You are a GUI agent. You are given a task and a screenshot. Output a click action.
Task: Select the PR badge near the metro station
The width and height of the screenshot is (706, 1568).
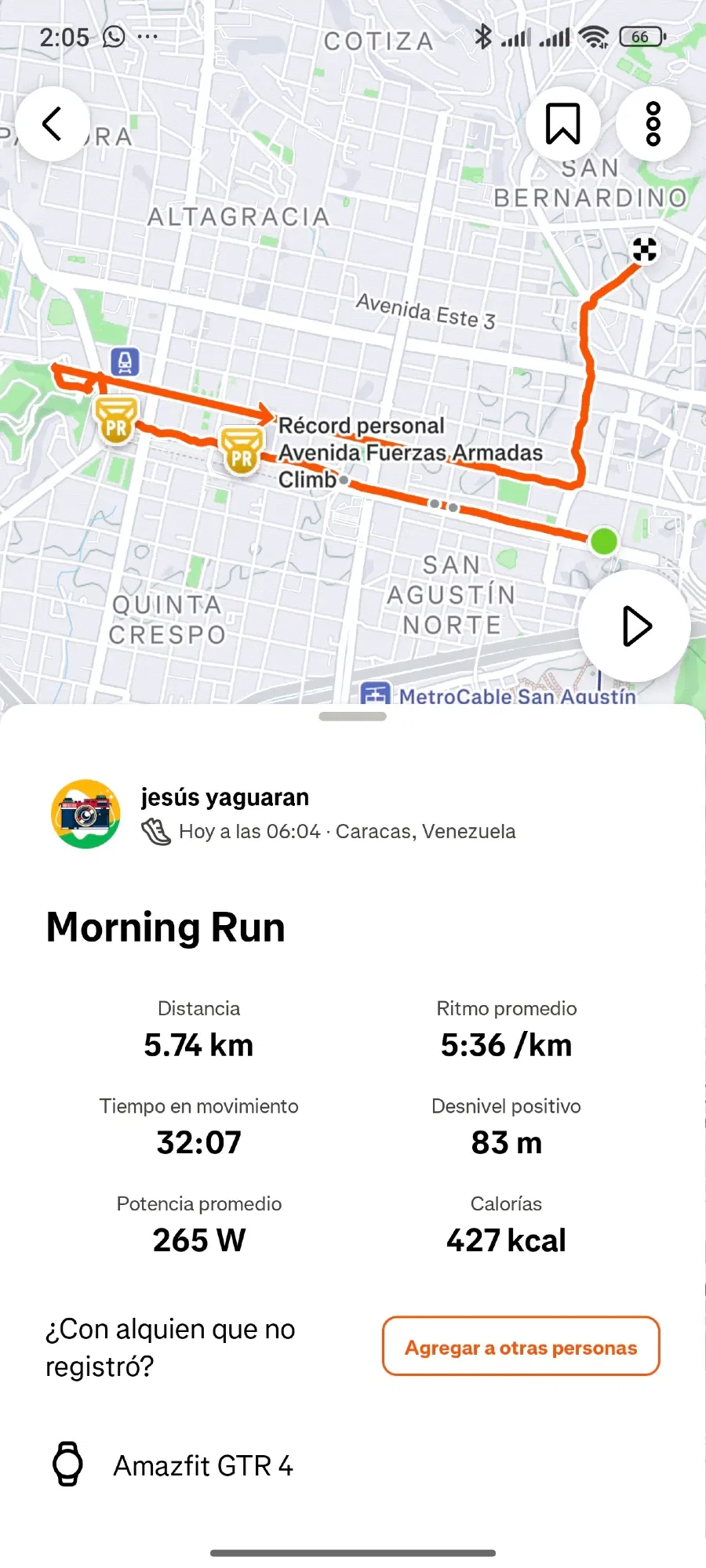click(x=116, y=421)
